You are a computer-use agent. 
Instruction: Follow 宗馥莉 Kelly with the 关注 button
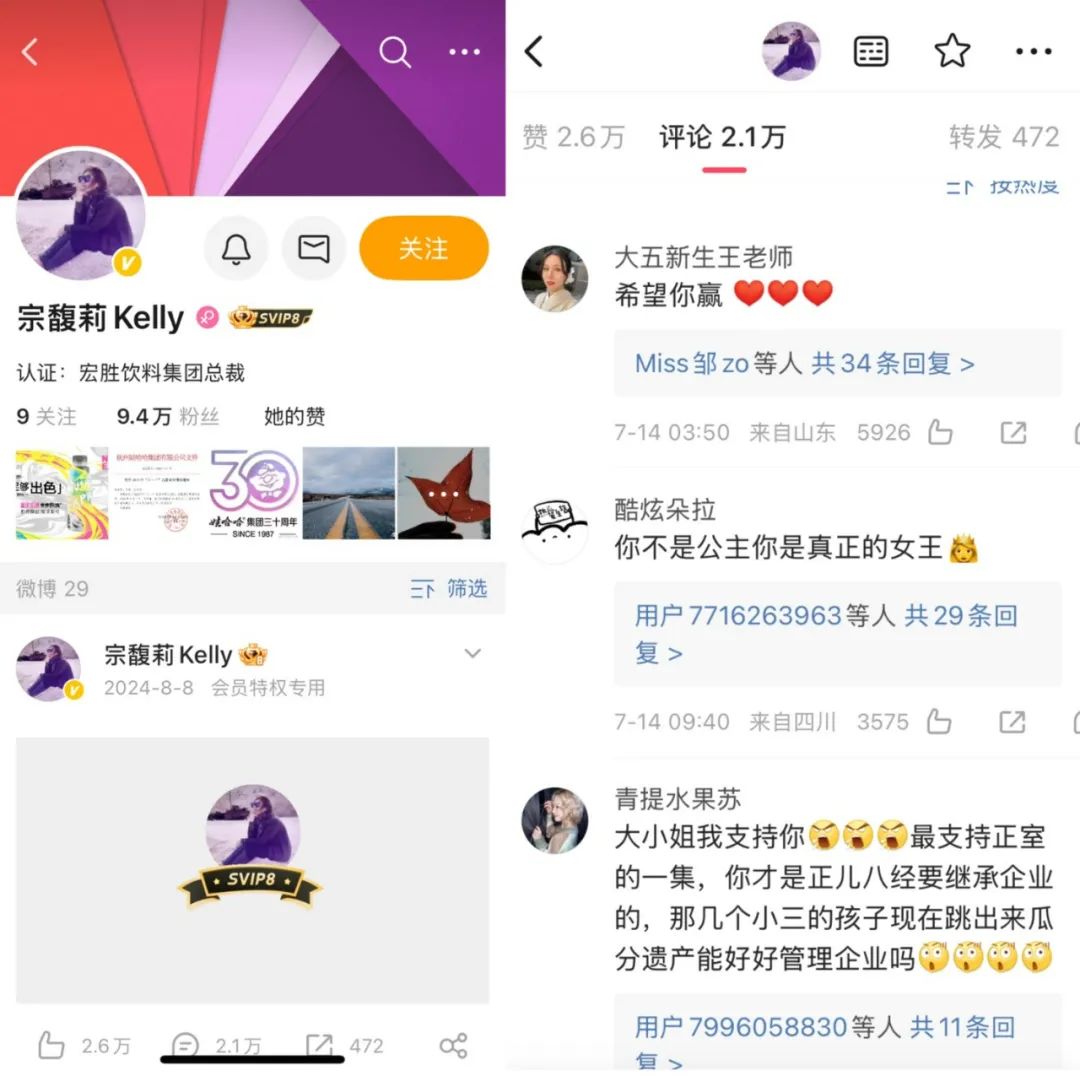tap(423, 248)
